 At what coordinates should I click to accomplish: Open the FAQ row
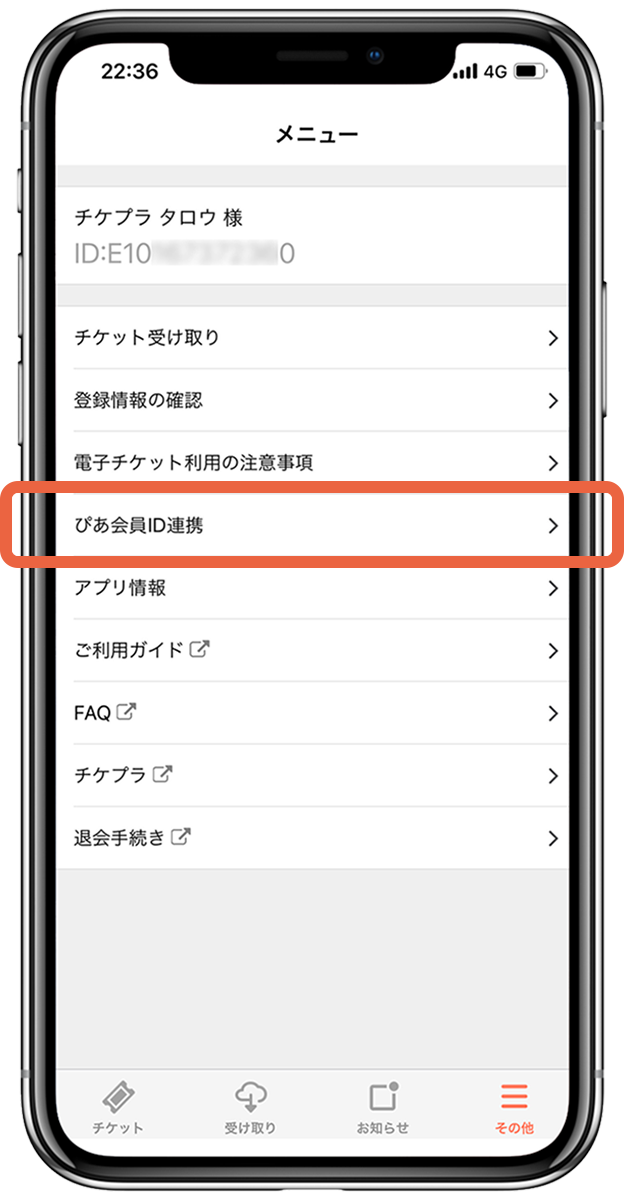312,713
